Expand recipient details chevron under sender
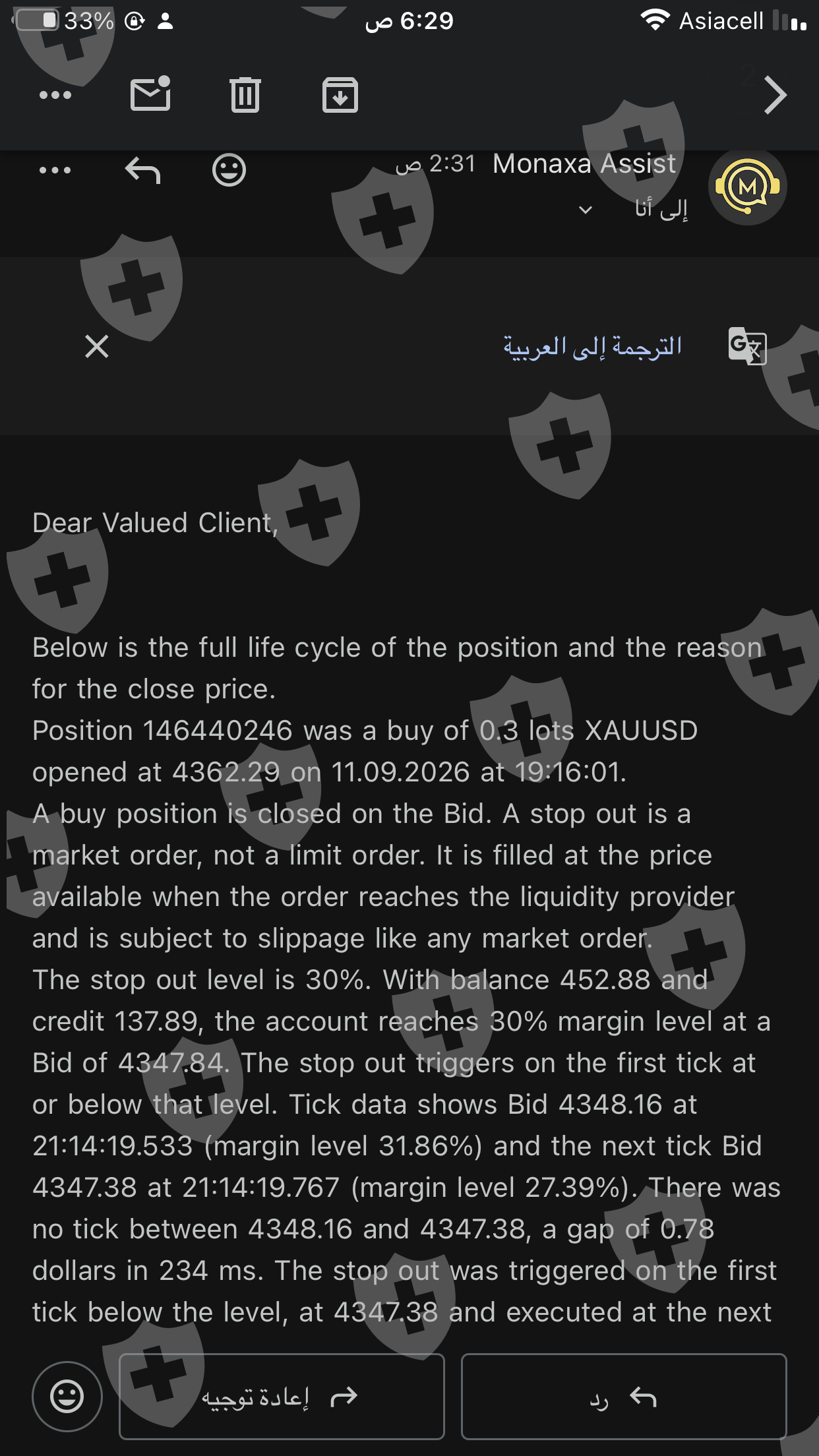 coord(586,210)
